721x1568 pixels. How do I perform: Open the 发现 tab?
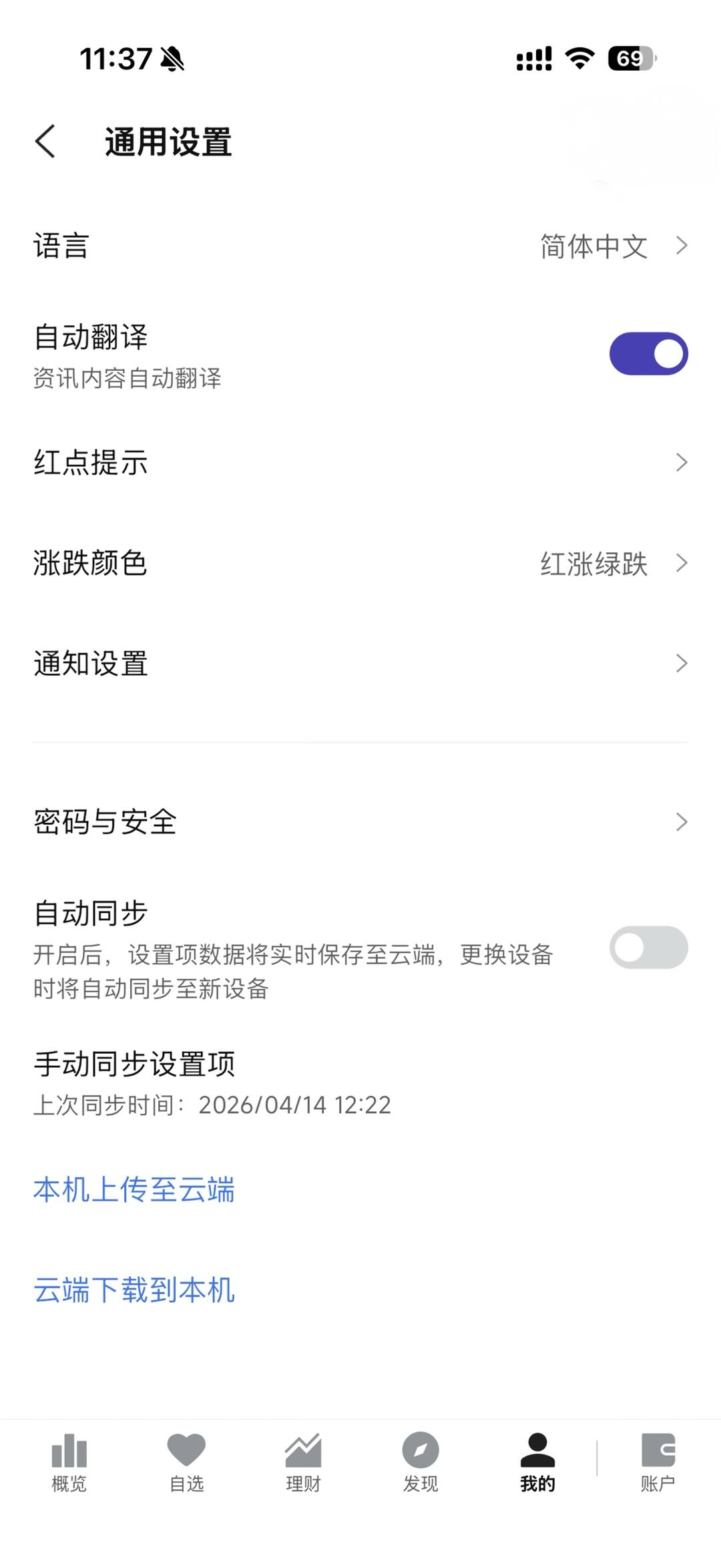tap(421, 1462)
